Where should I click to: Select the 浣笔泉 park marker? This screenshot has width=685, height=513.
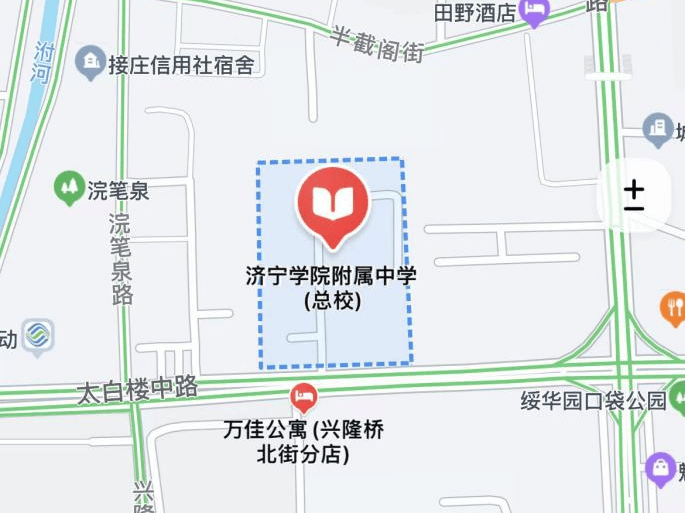(69, 186)
